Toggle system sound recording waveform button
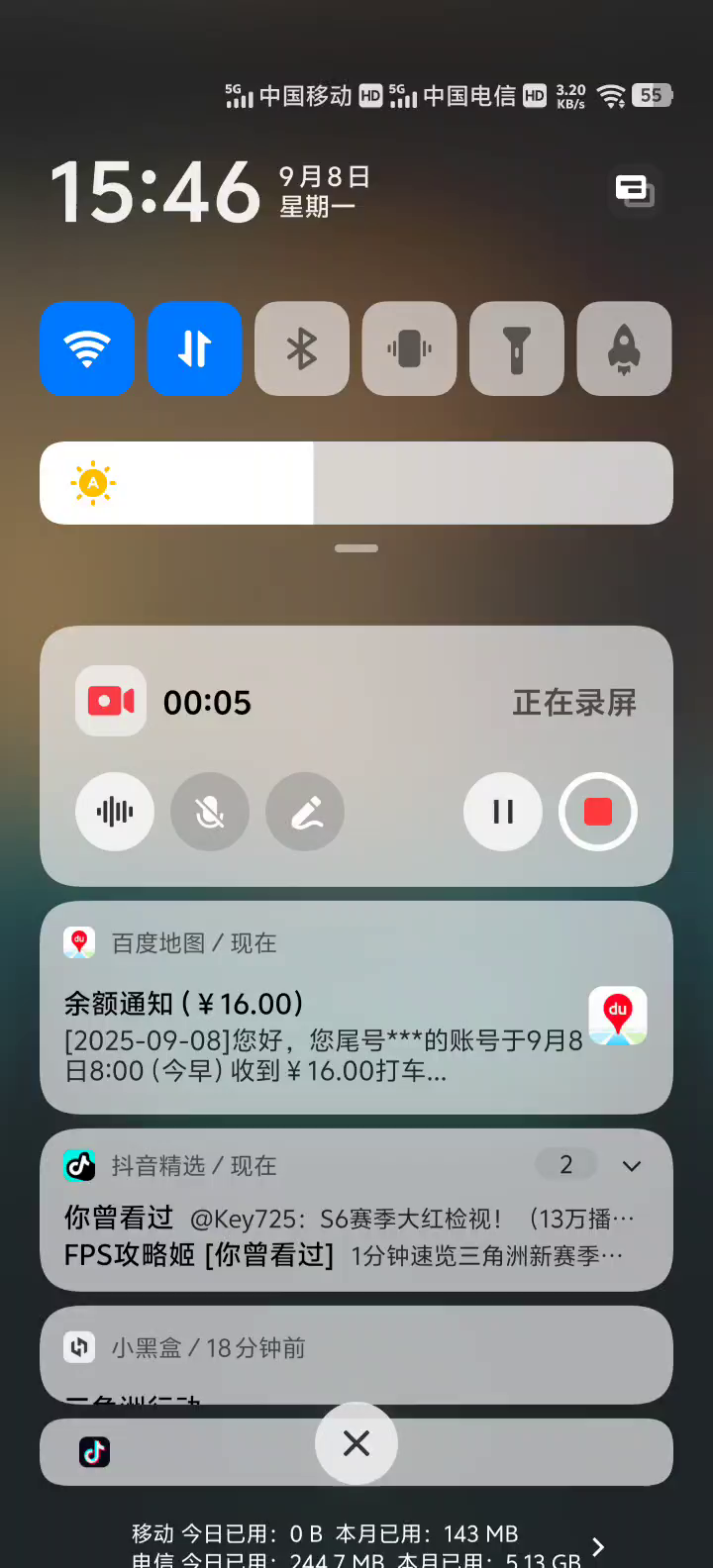The image size is (713, 1568). [x=115, y=812]
